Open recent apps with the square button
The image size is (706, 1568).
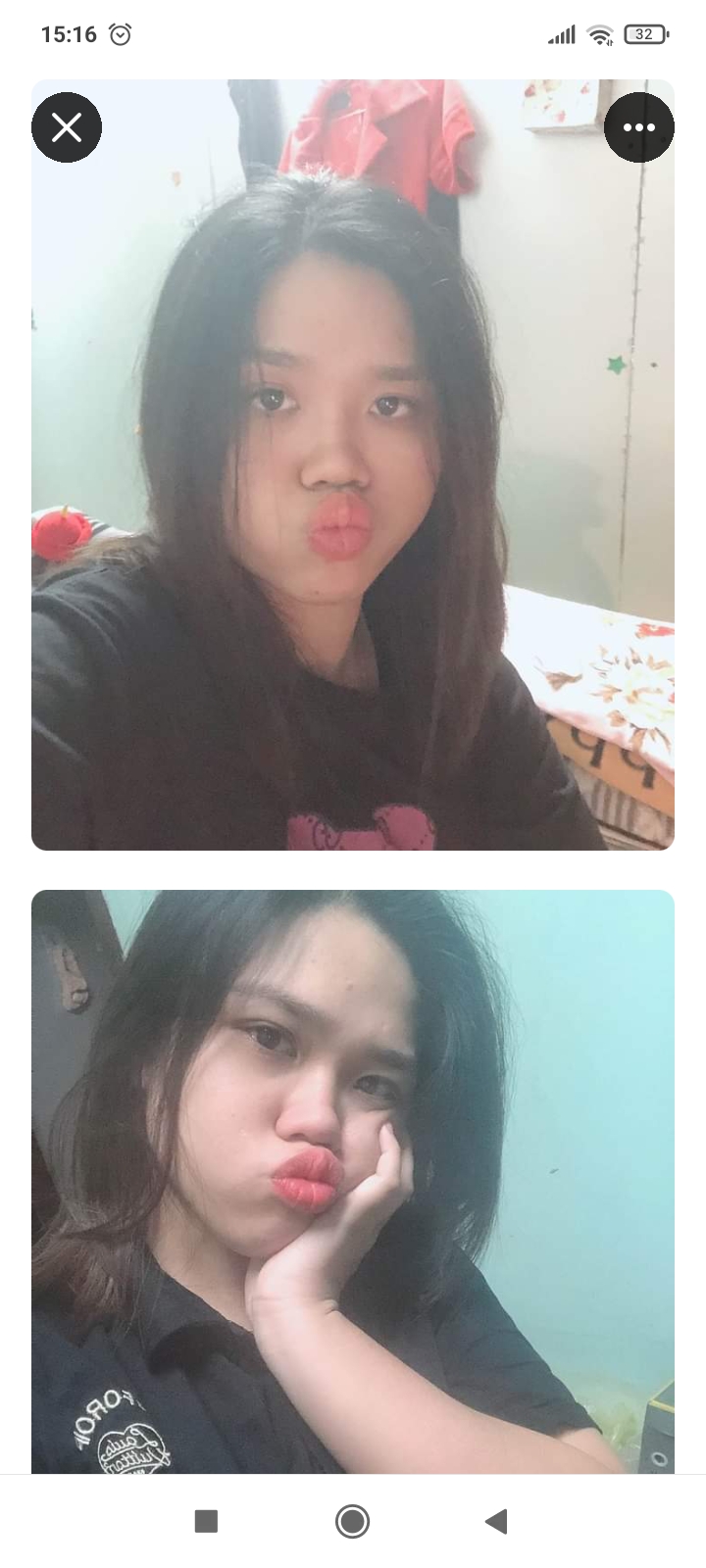click(206, 1521)
